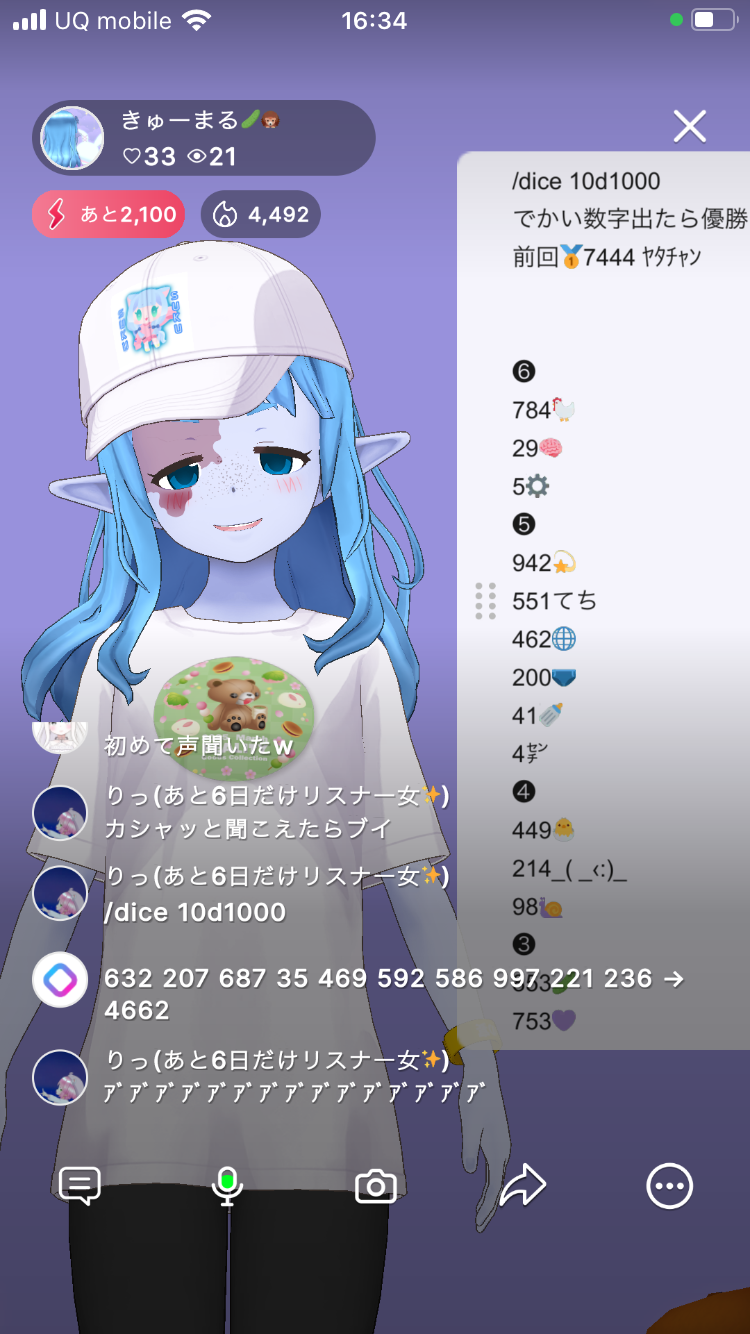The width and height of the screenshot is (750, 1334).
Task: Open the dice bot's avatar icon
Action: [60, 980]
